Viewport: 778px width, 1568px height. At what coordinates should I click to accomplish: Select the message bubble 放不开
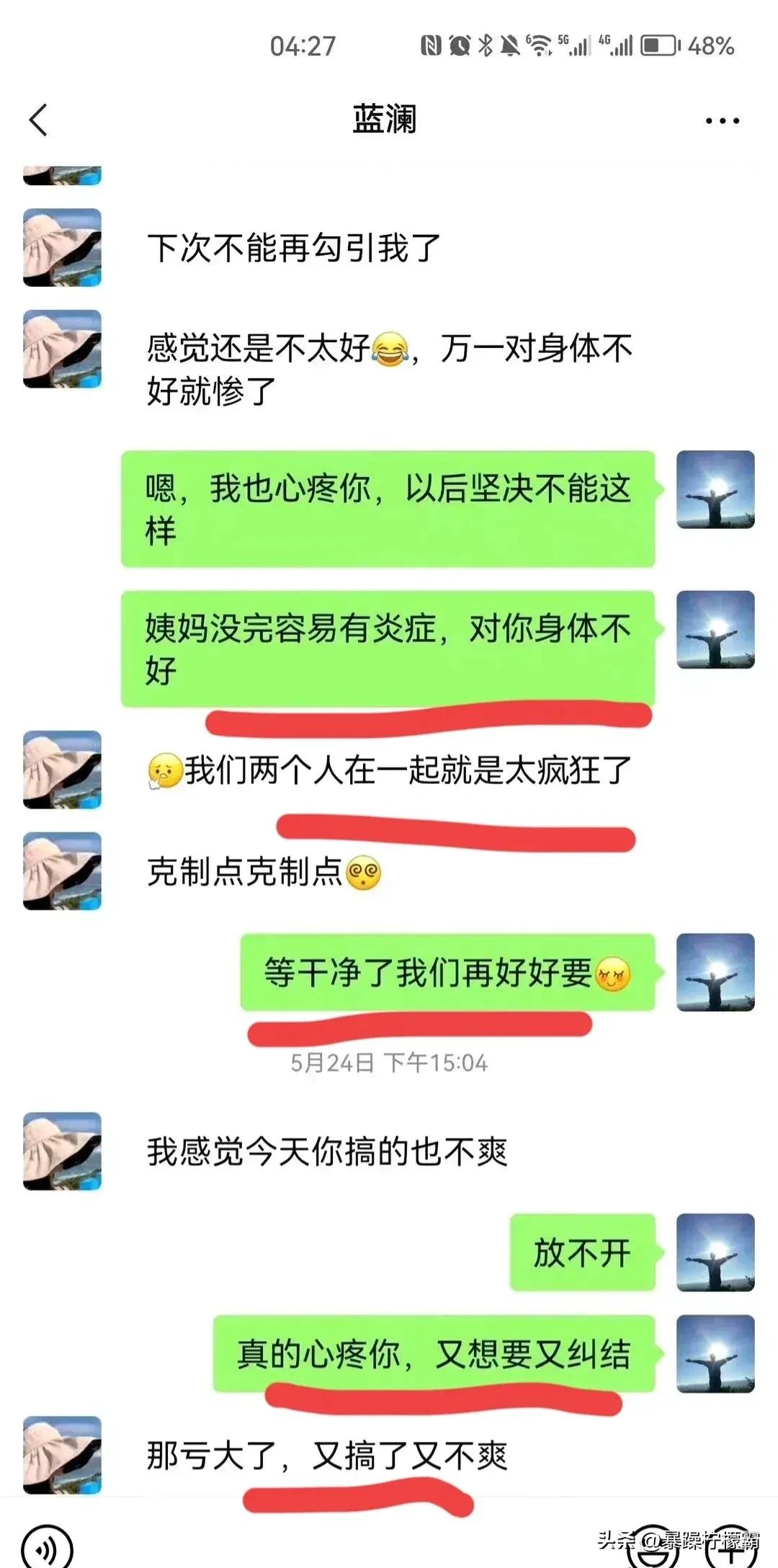(x=582, y=1252)
